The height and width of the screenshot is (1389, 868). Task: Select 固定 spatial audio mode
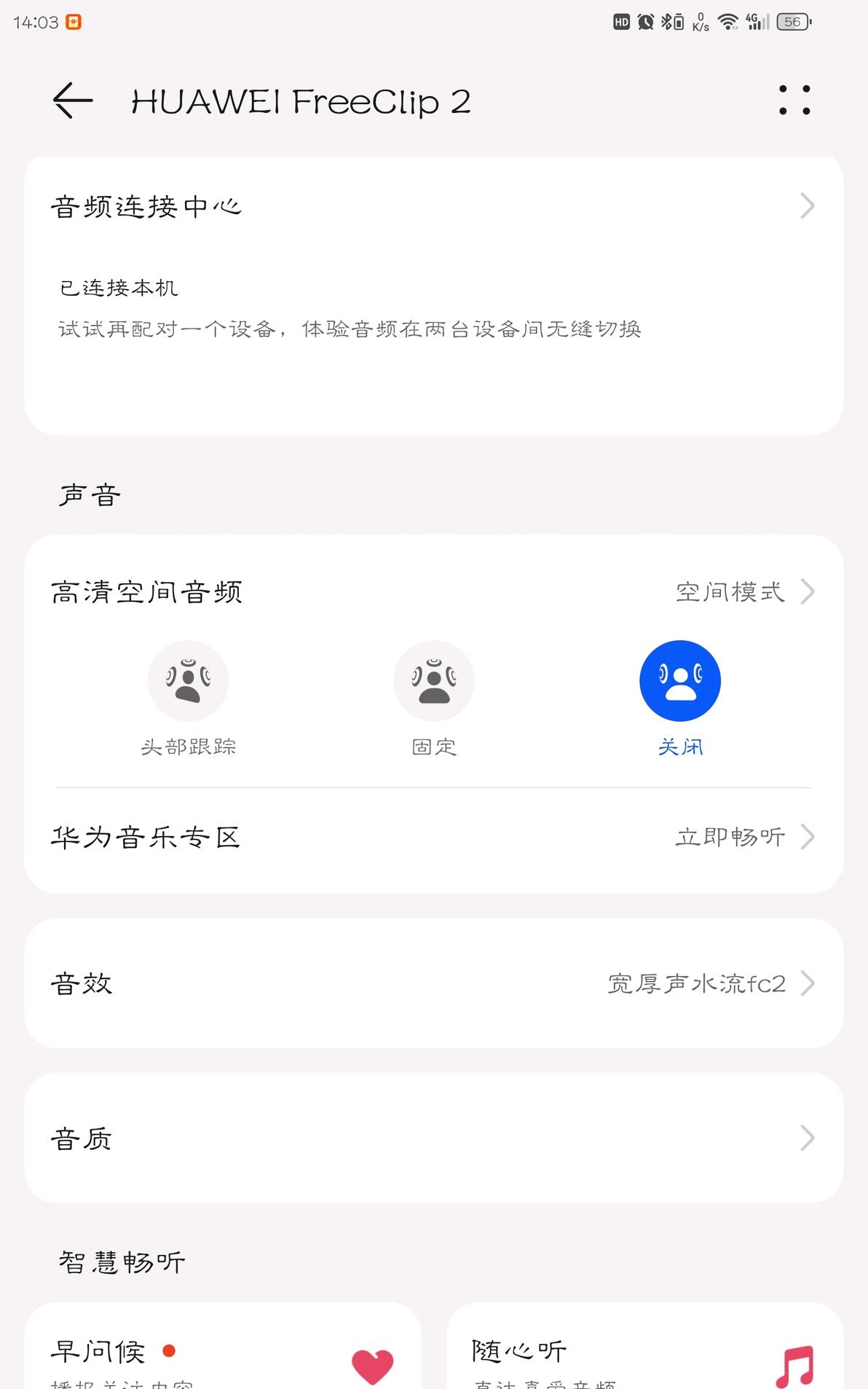[434, 682]
